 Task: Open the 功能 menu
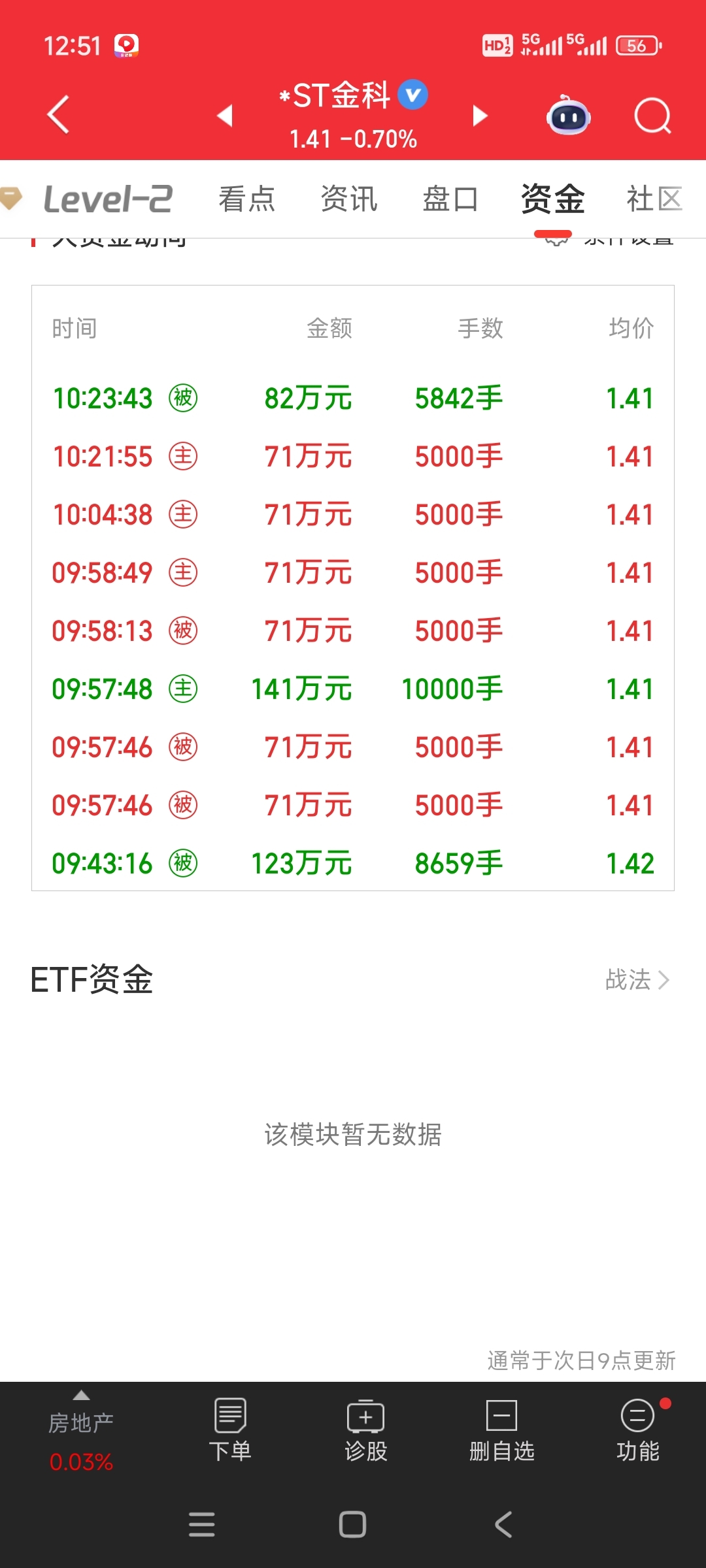638,1429
